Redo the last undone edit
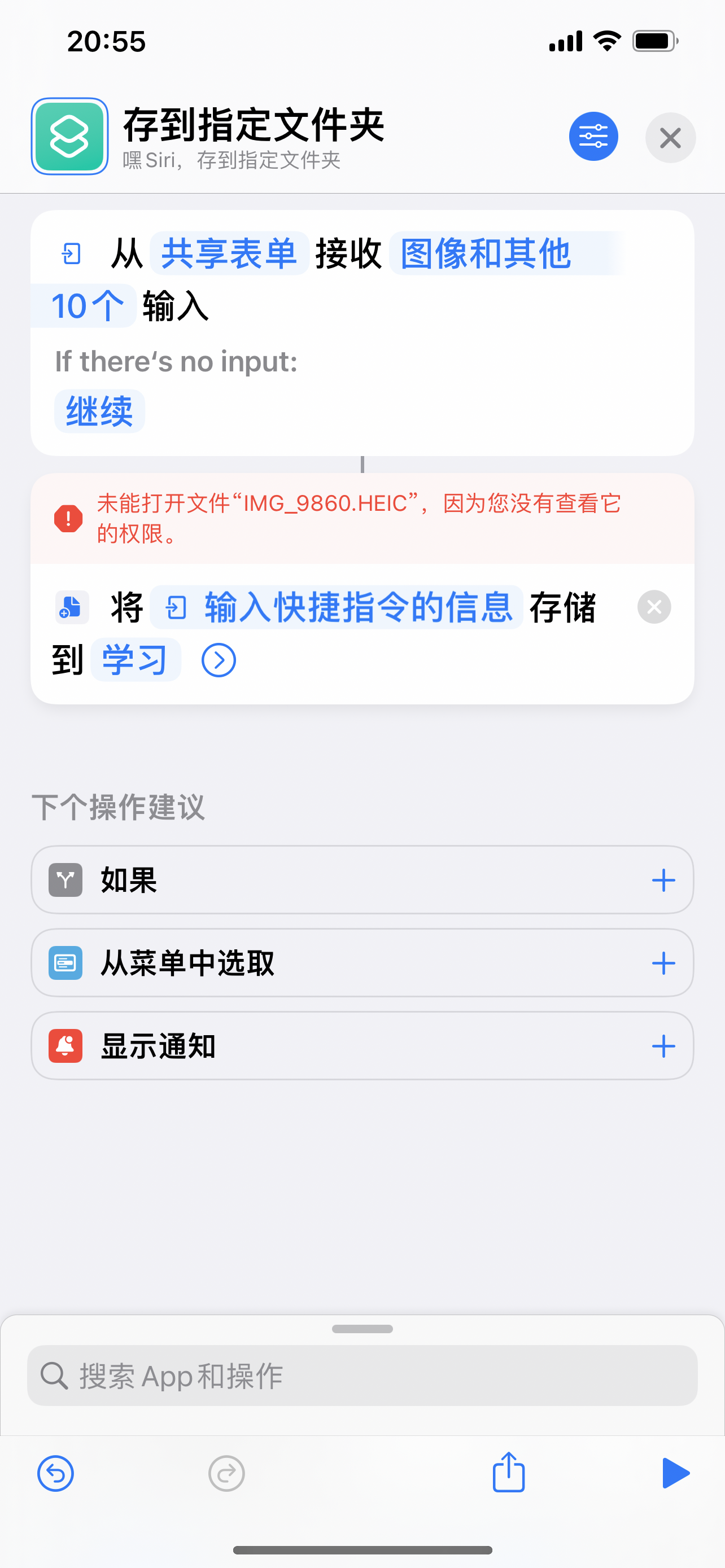This screenshot has height=1568, width=725. pos(226,1474)
